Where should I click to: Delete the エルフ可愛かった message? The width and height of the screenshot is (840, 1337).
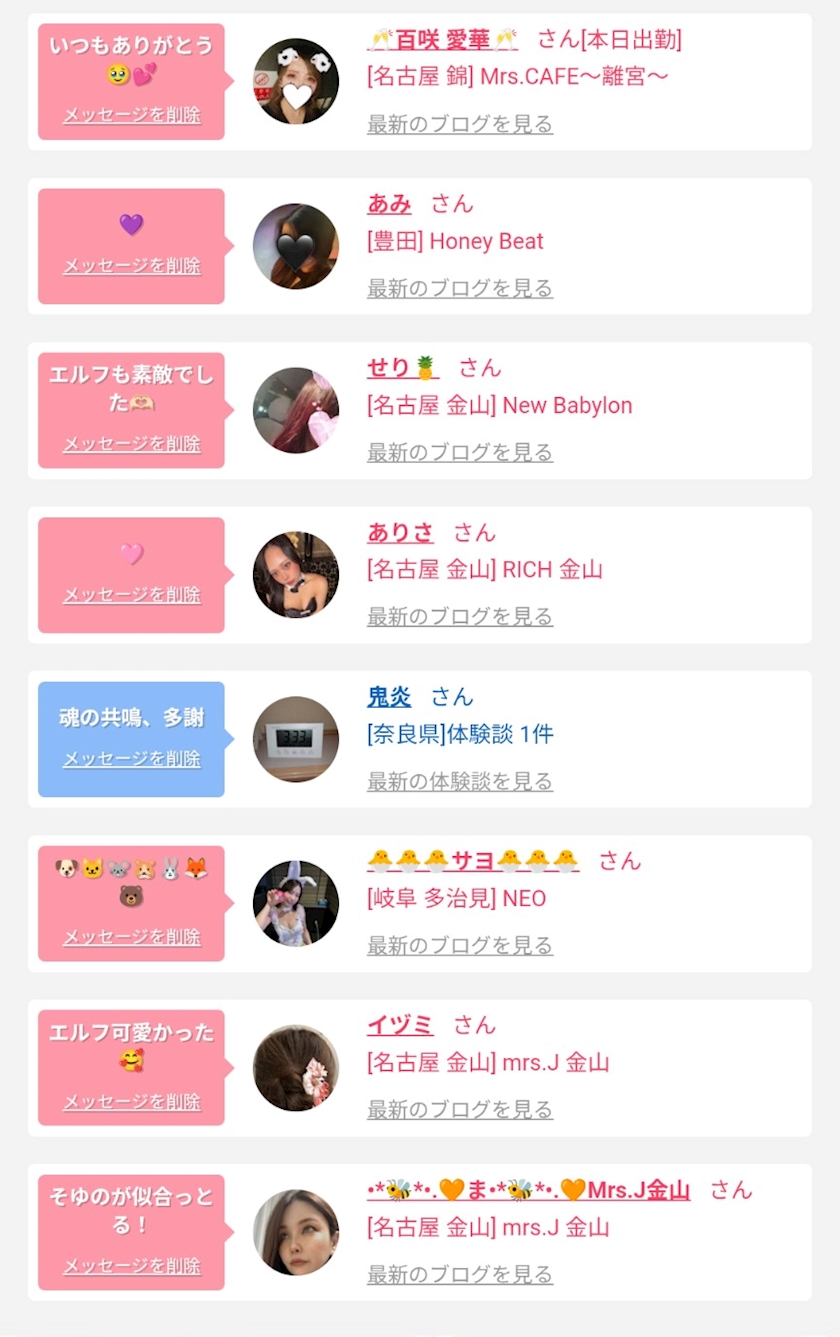(131, 1102)
